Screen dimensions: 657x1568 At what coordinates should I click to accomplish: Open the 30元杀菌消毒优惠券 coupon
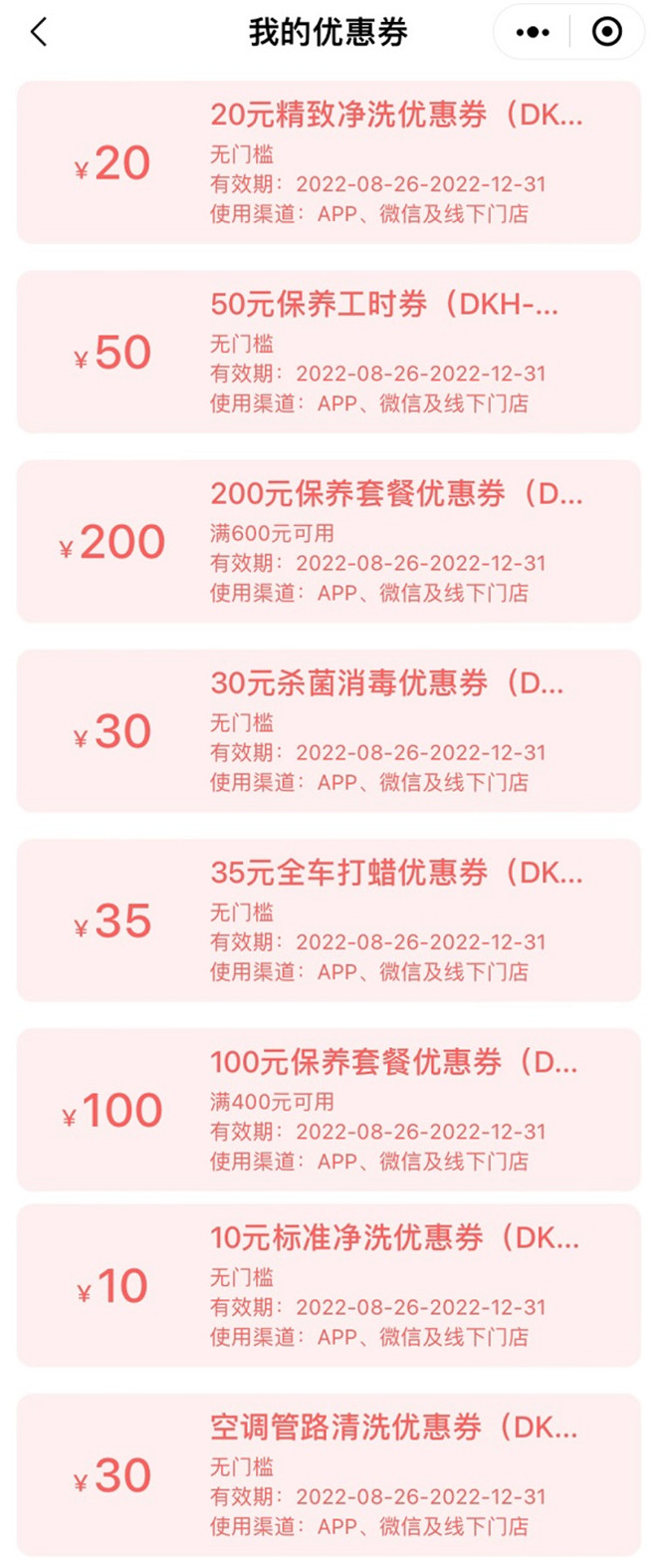[x=328, y=730]
